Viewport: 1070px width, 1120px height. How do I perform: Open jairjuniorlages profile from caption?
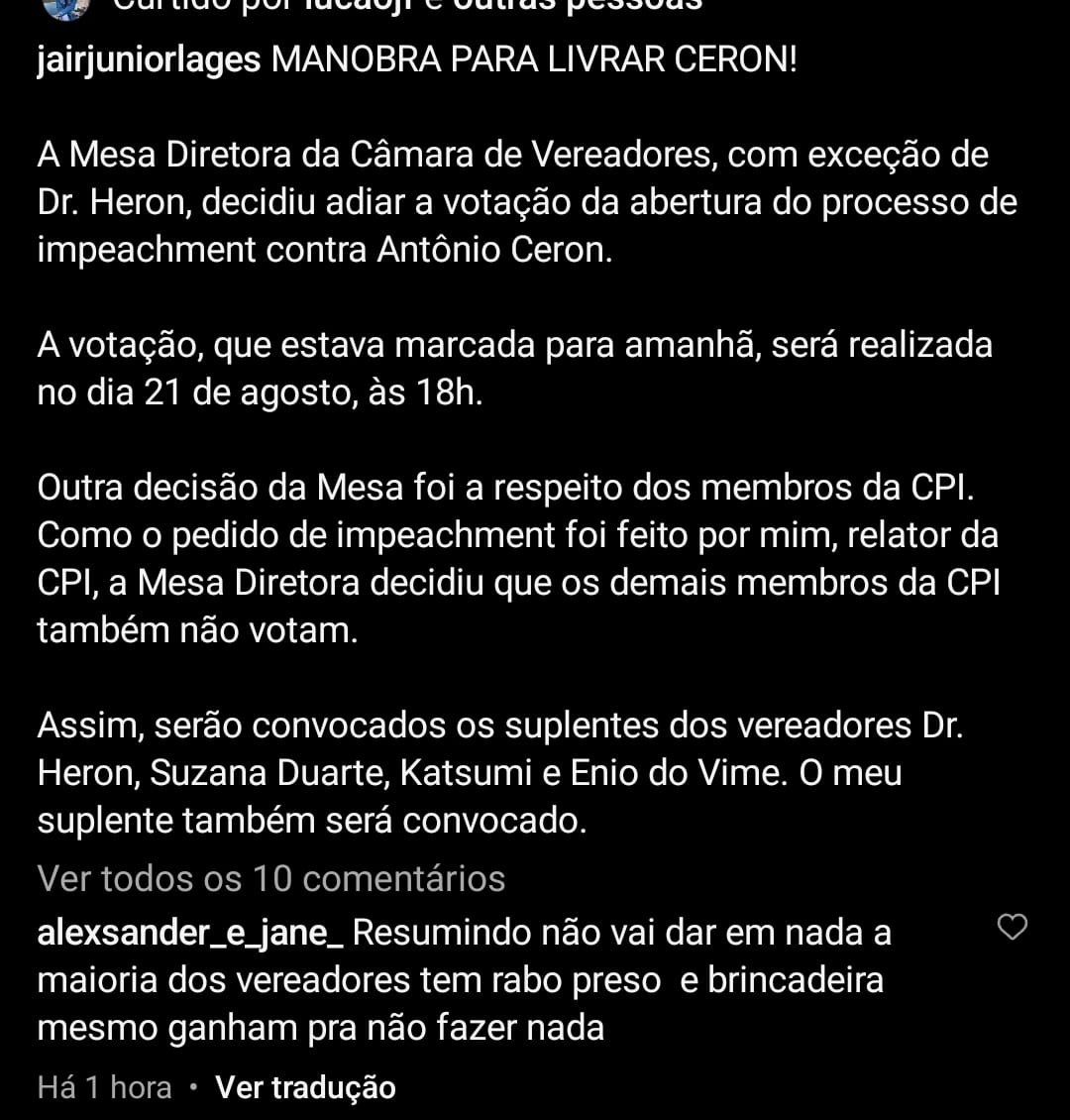(149, 60)
